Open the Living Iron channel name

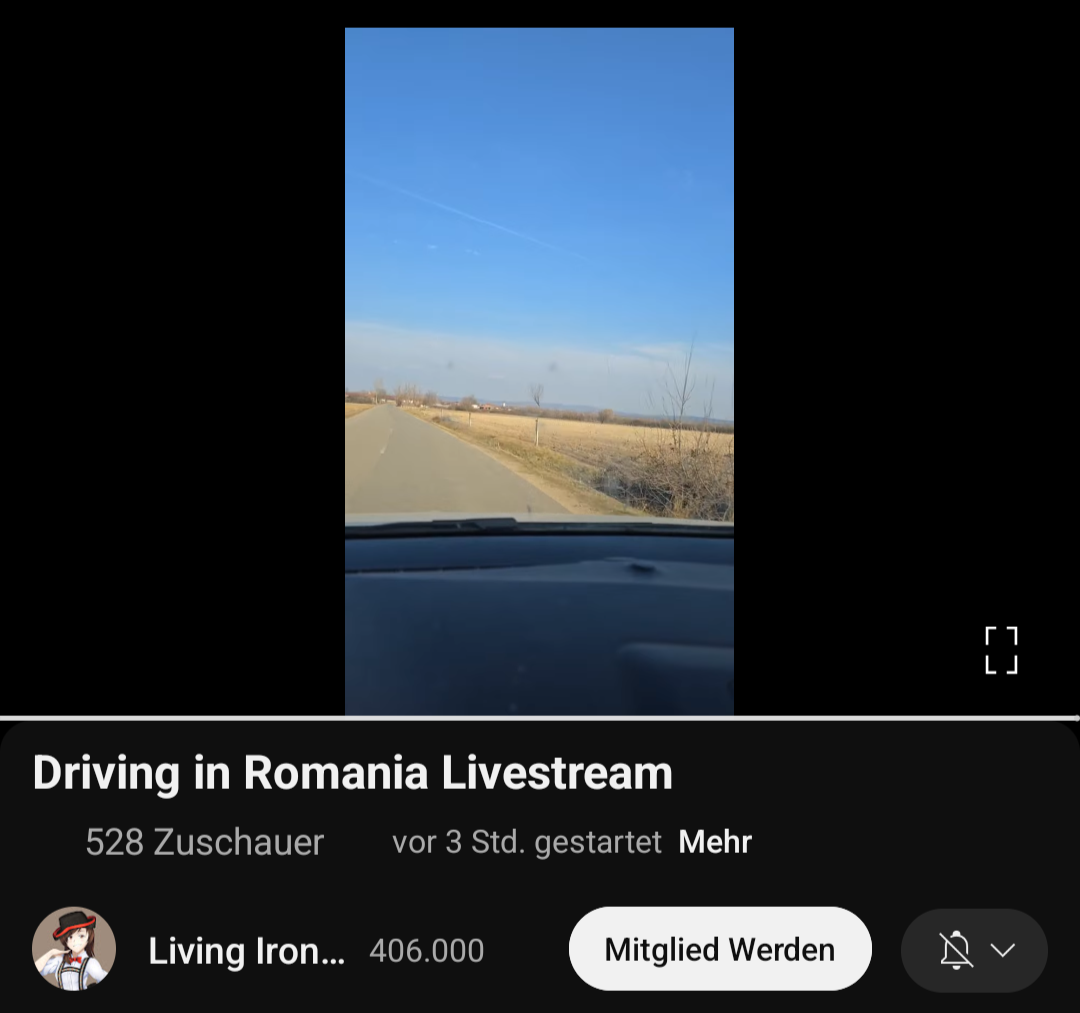click(246, 951)
